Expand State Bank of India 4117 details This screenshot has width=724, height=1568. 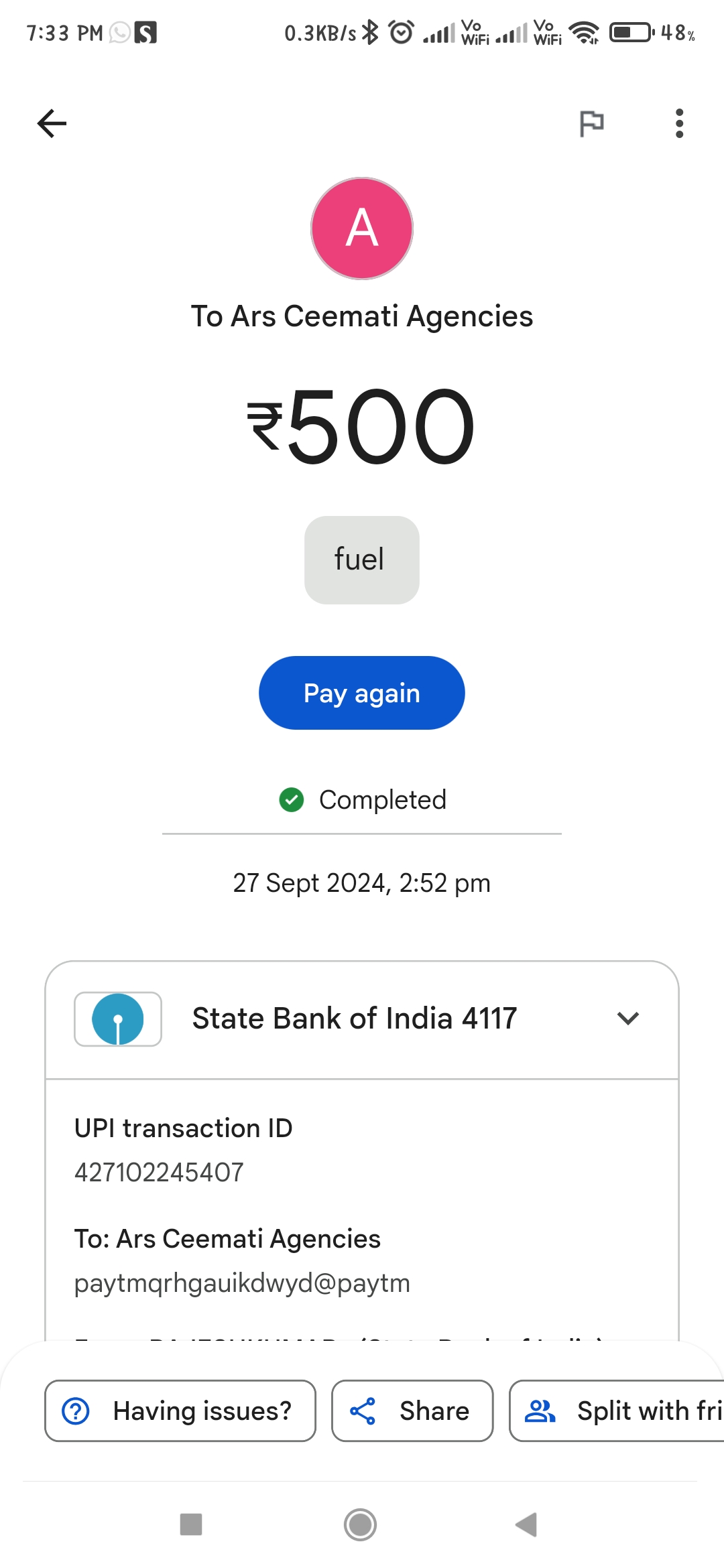coord(362,1019)
